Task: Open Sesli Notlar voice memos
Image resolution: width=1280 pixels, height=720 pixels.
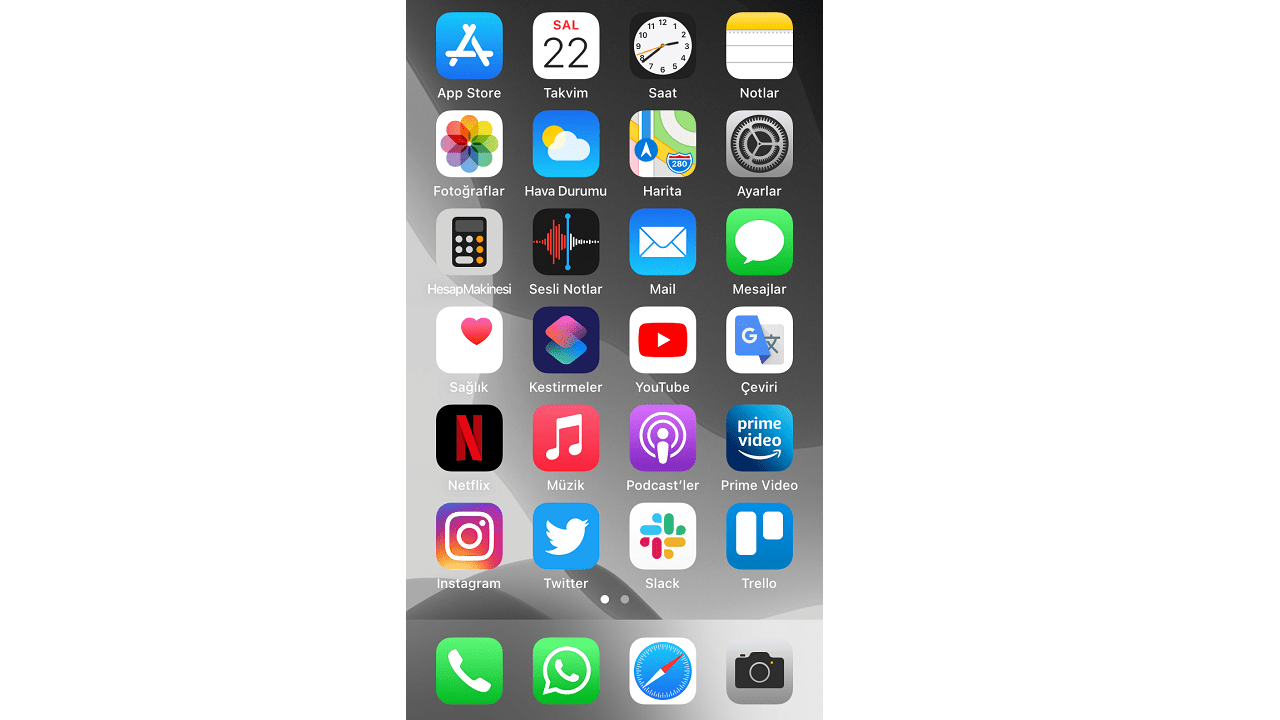Action: 566,242
